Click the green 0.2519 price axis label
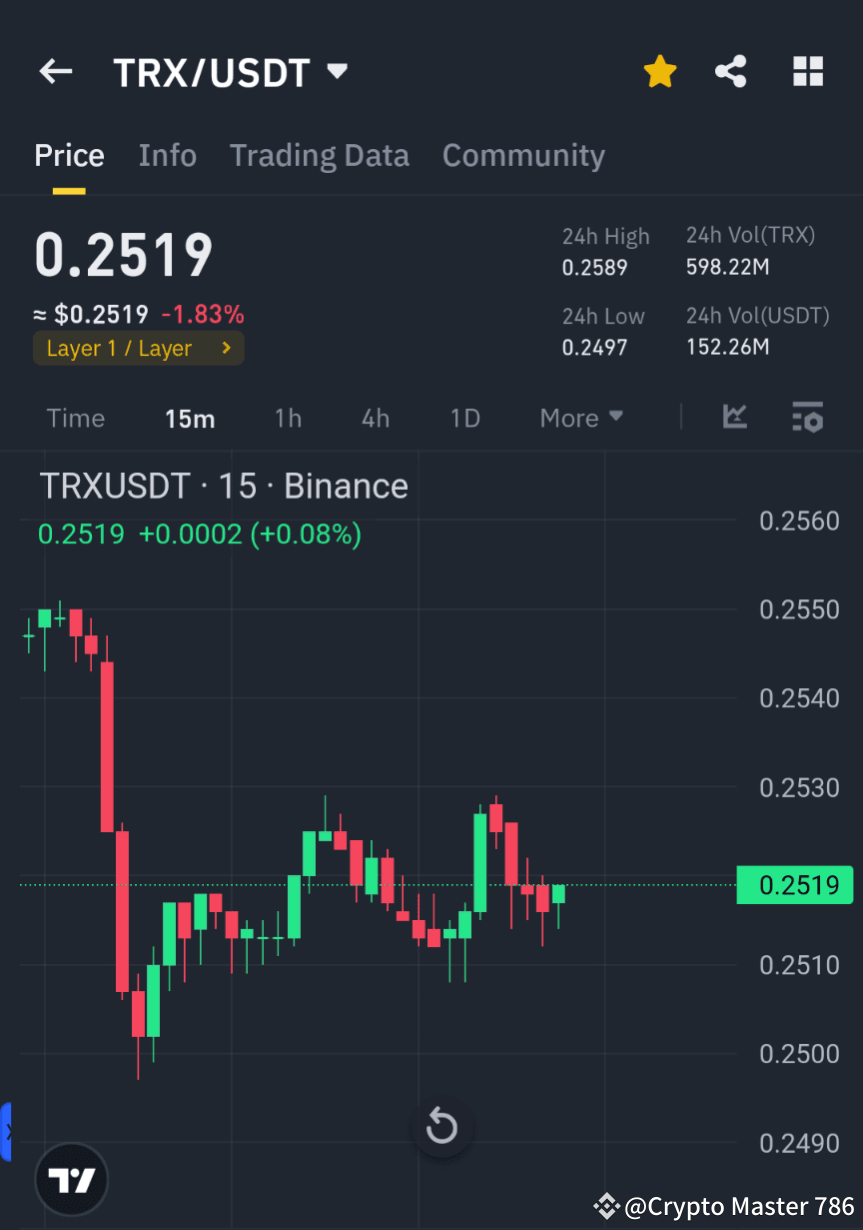This screenshot has width=863, height=1230. pyautogui.click(x=795, y=885)
